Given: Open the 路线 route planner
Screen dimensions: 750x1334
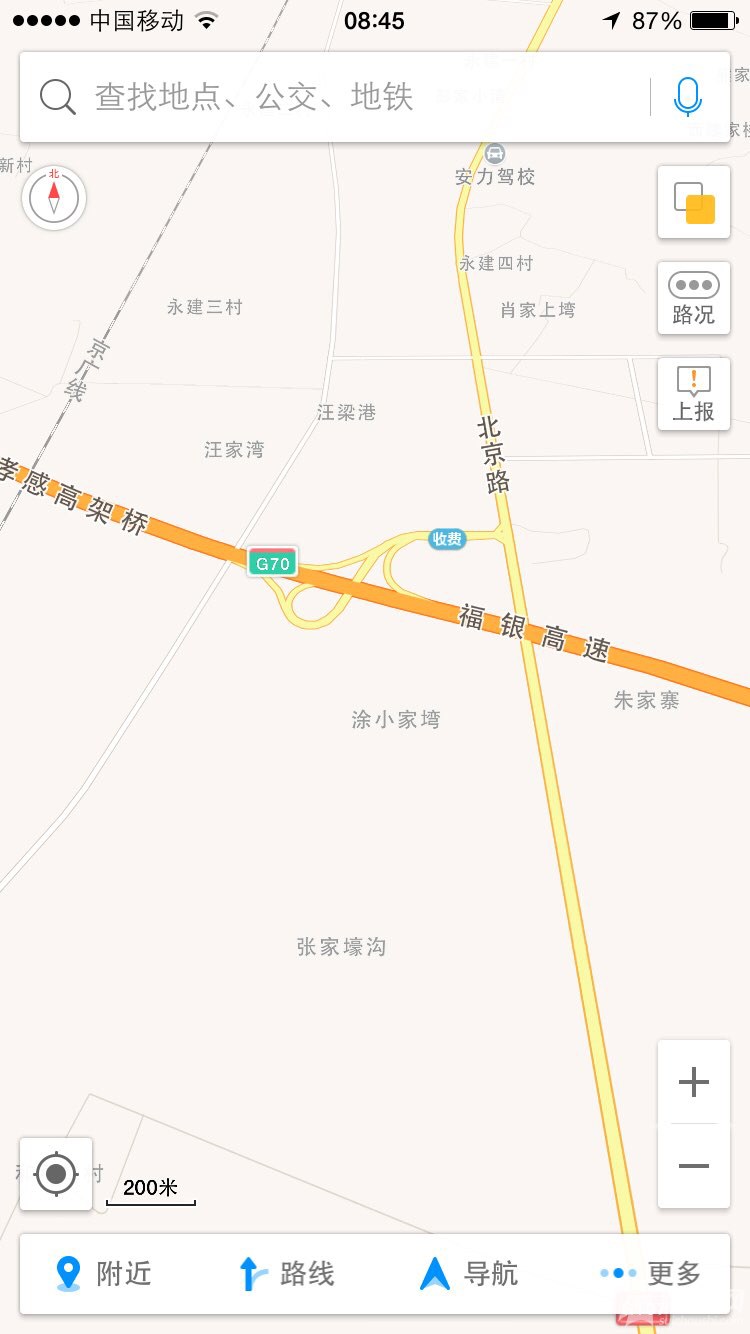Looking at the screenshot, I should (x=285, y=1274).
